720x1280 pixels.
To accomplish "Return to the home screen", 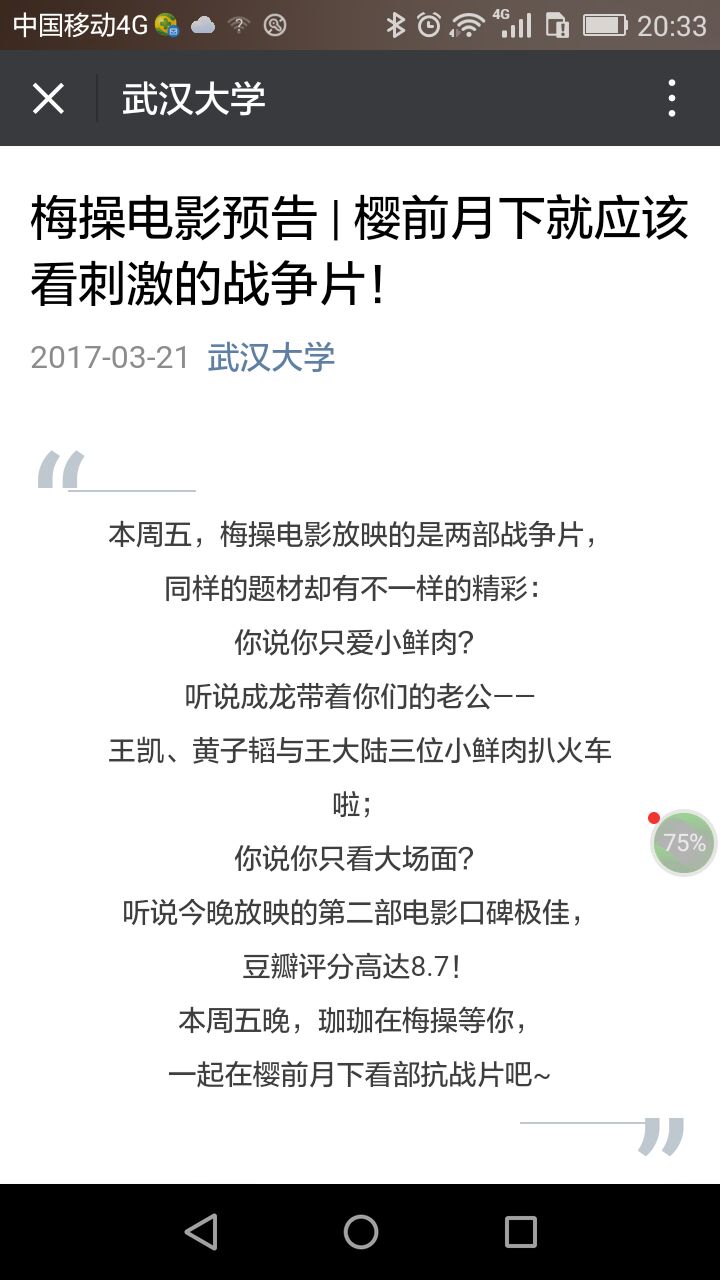I will [x=360, y=1232].
